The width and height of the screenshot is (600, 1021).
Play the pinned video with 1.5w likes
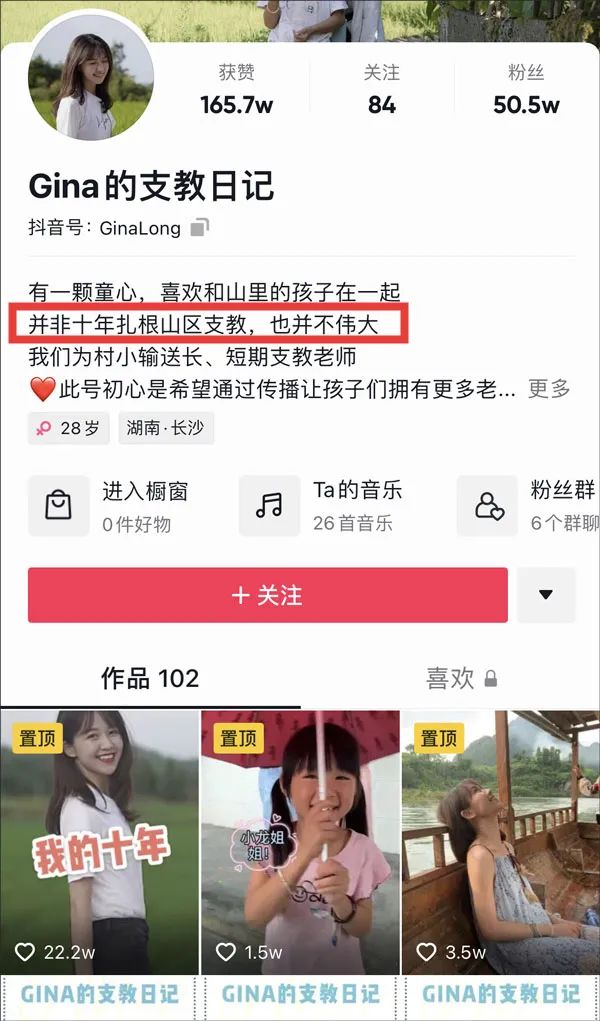(x=300, y=843)
